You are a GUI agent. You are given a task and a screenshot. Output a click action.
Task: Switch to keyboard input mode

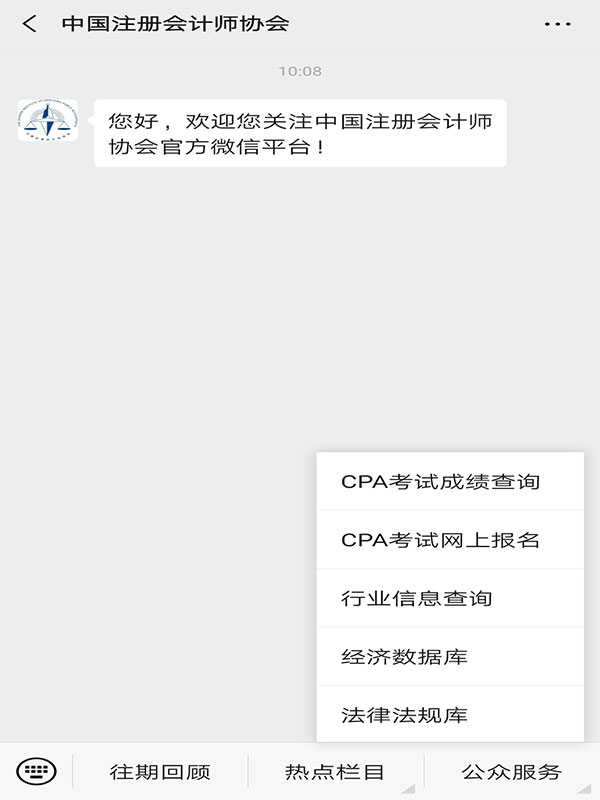[37, 771]
